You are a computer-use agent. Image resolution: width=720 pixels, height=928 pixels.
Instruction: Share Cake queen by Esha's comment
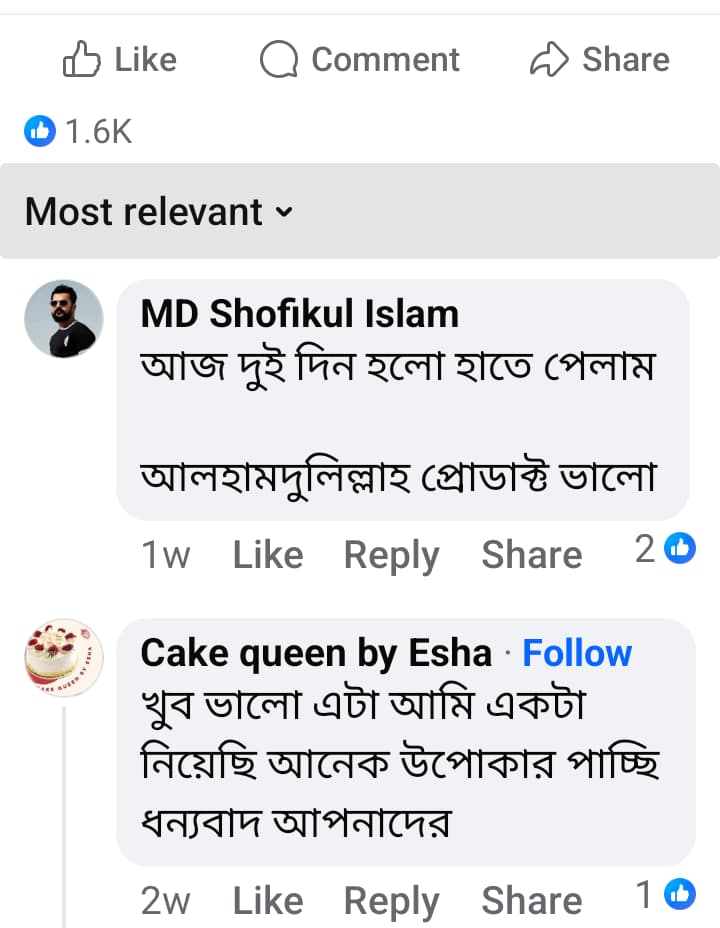[531, 899]
